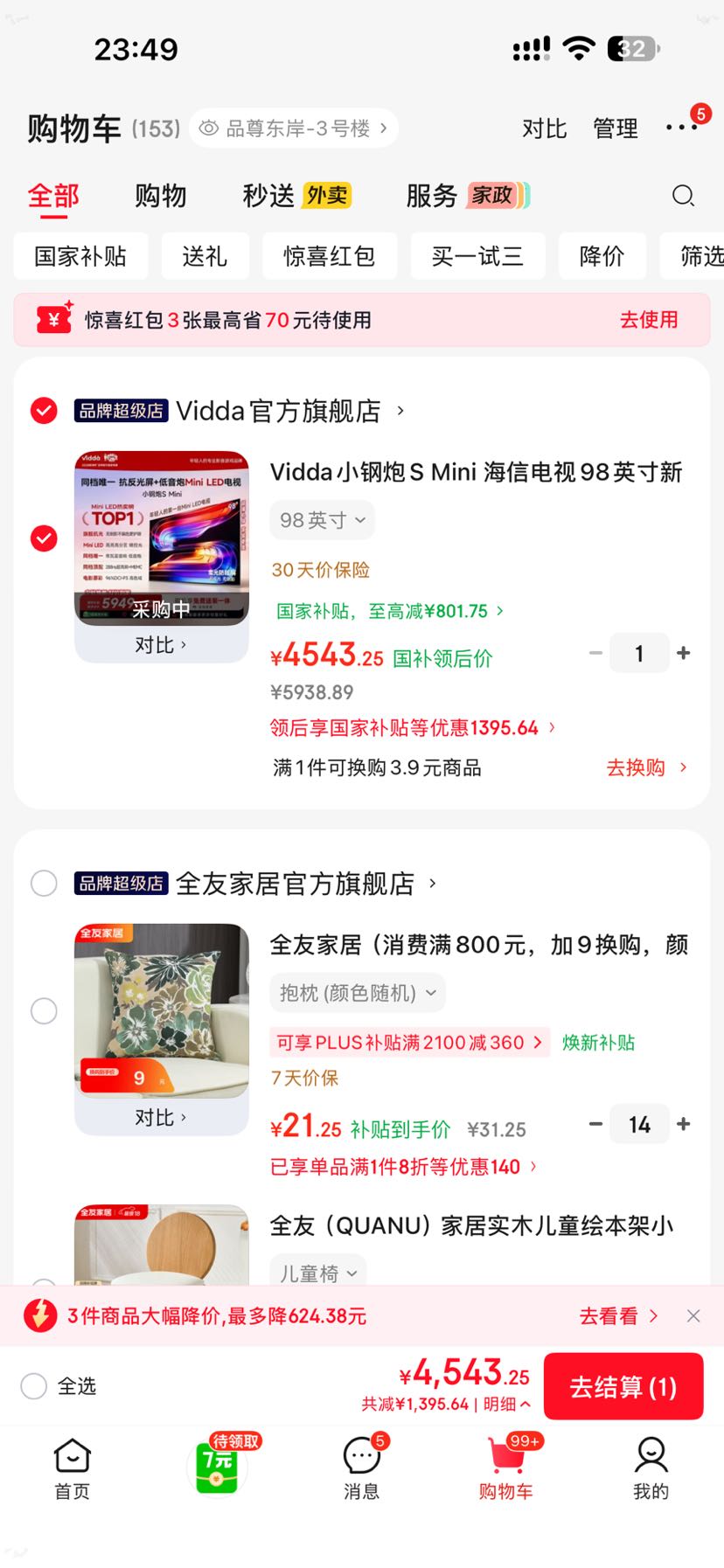Tap 去使用 on the red packet banner
Viewport: 724px width, 1568px height.
click(649, 320)
